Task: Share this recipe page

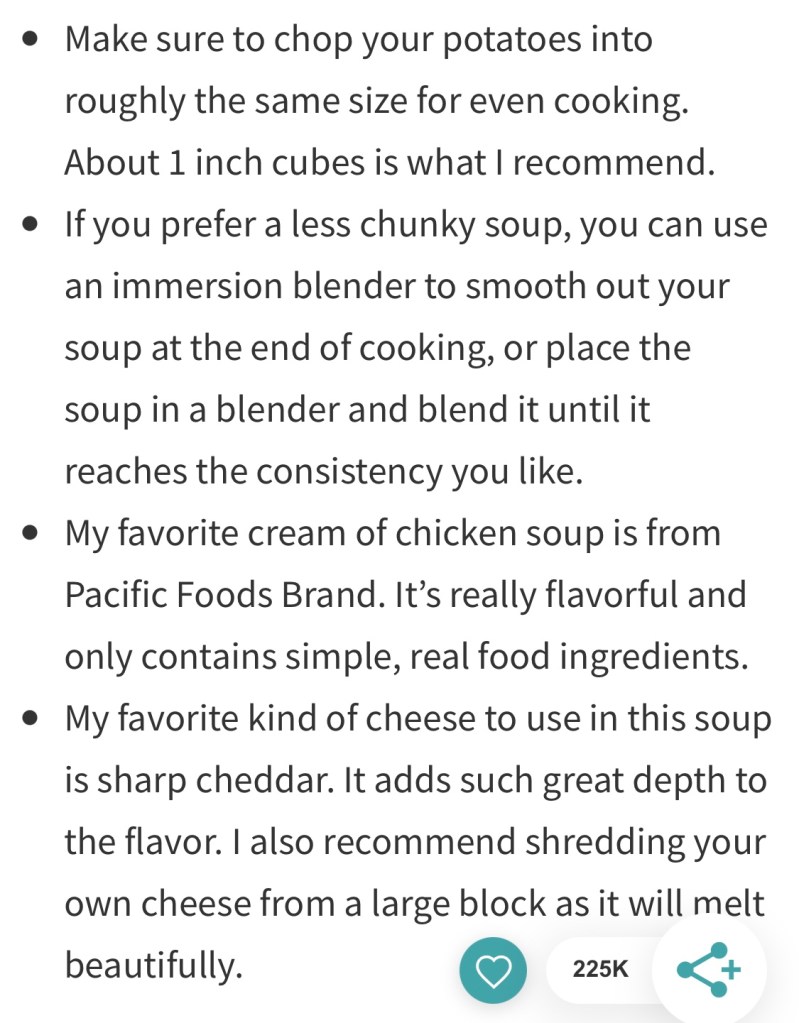Action: [709, 969]
